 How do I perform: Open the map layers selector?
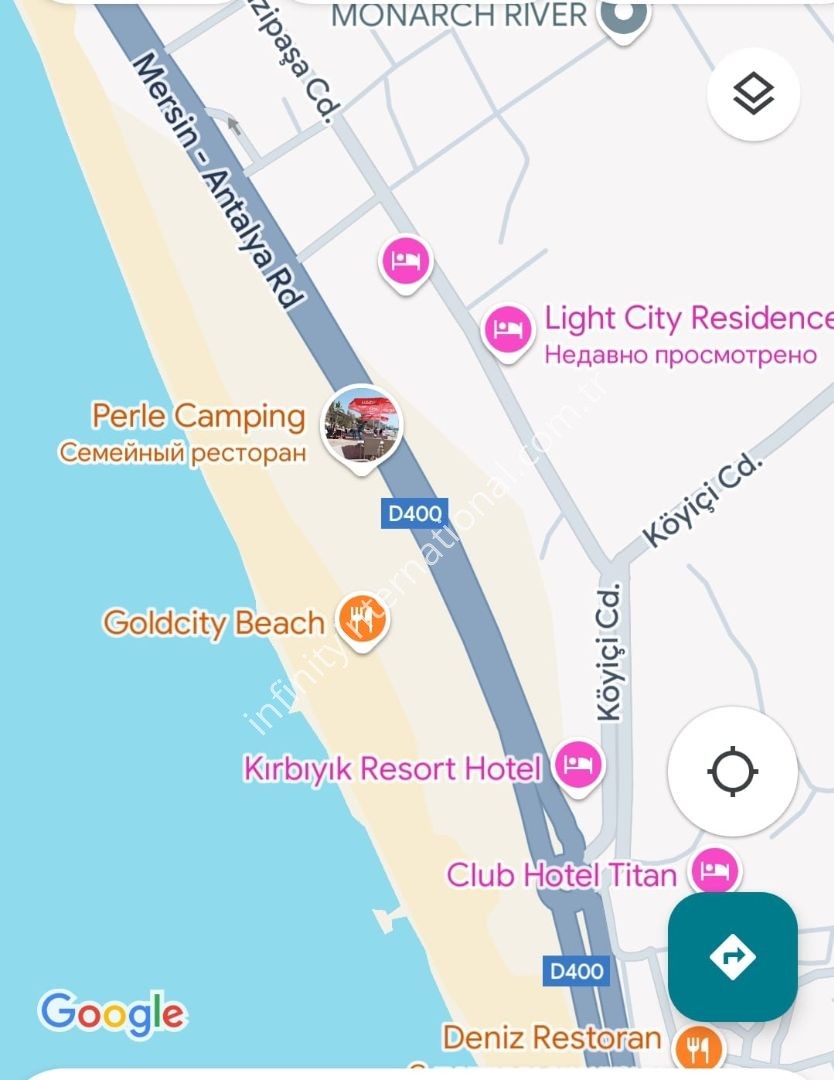[x=753, y=94]
